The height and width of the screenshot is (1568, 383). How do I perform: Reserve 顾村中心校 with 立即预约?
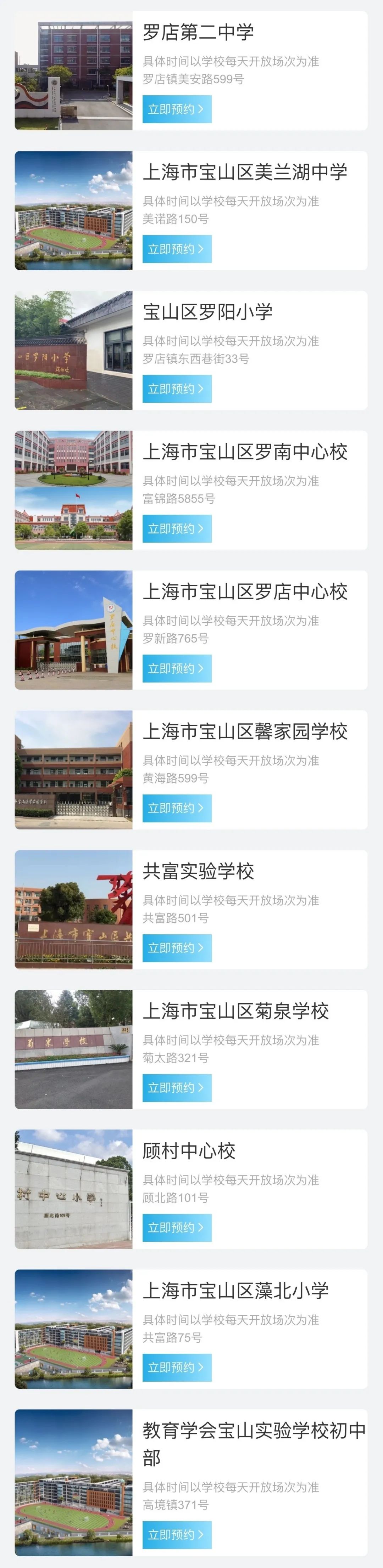(x=177, y=1228)
